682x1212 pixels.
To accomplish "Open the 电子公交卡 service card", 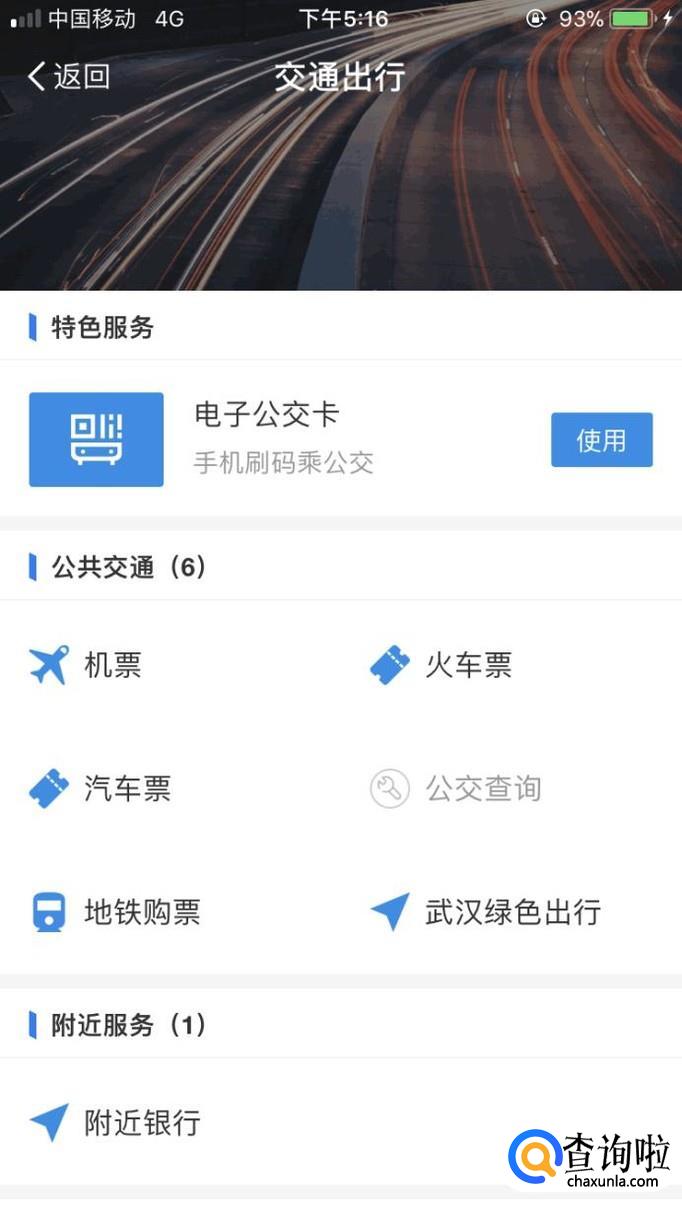I will pos(267,438).
